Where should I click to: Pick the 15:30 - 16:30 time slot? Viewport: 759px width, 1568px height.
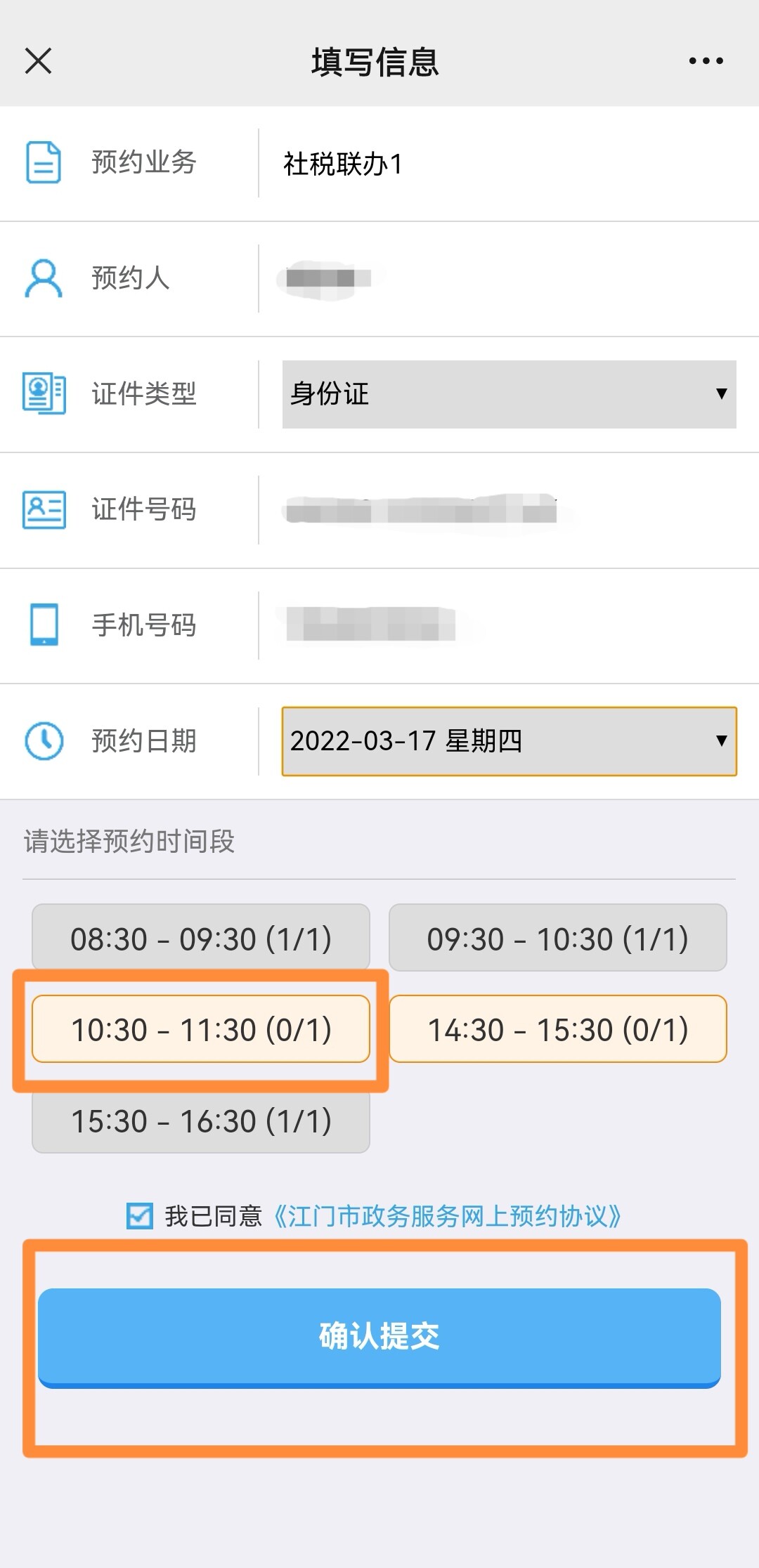[x=201, y=1121]
